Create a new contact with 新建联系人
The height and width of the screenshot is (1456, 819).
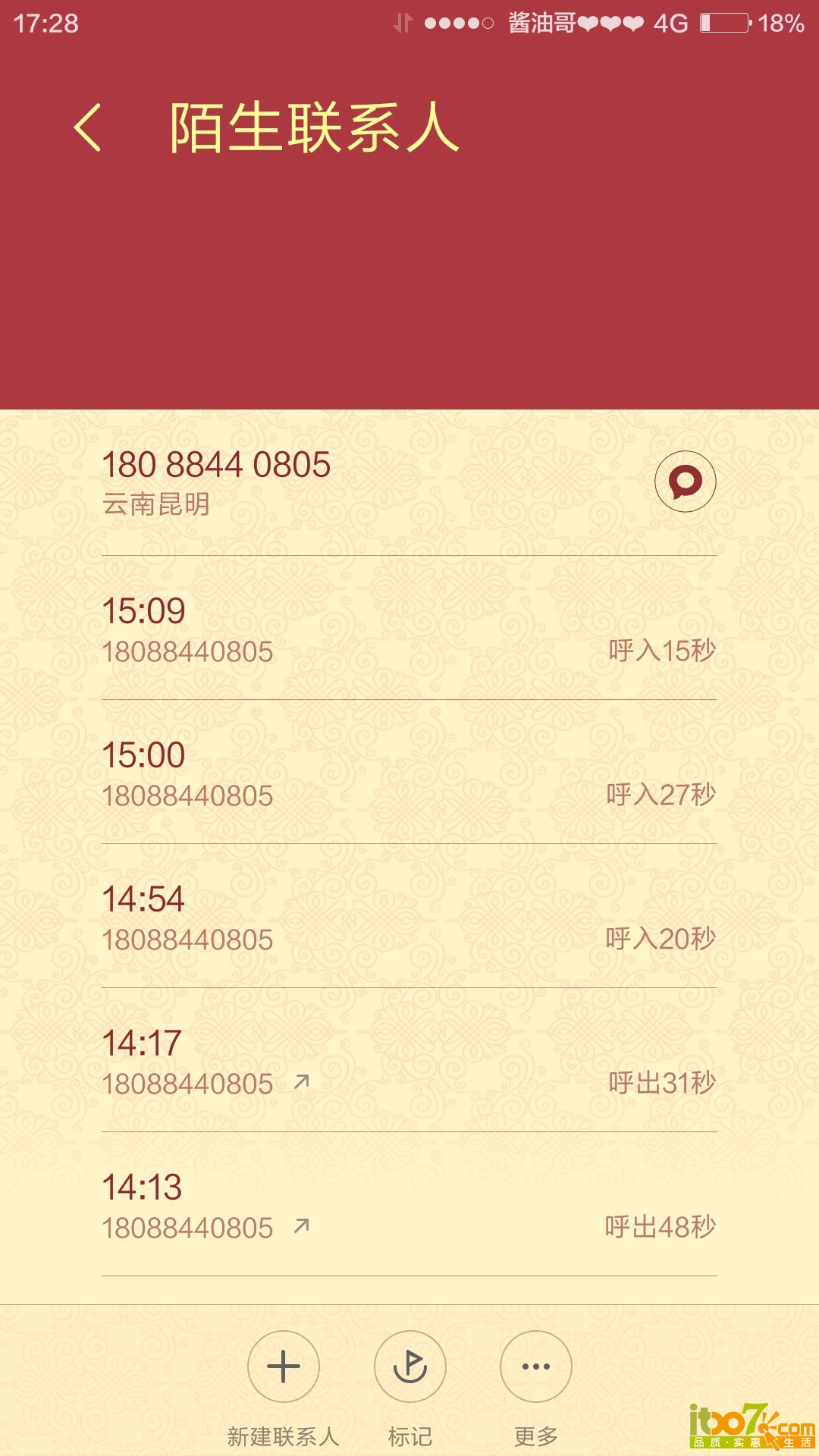pyautogui.click(x=284, y=1367)
